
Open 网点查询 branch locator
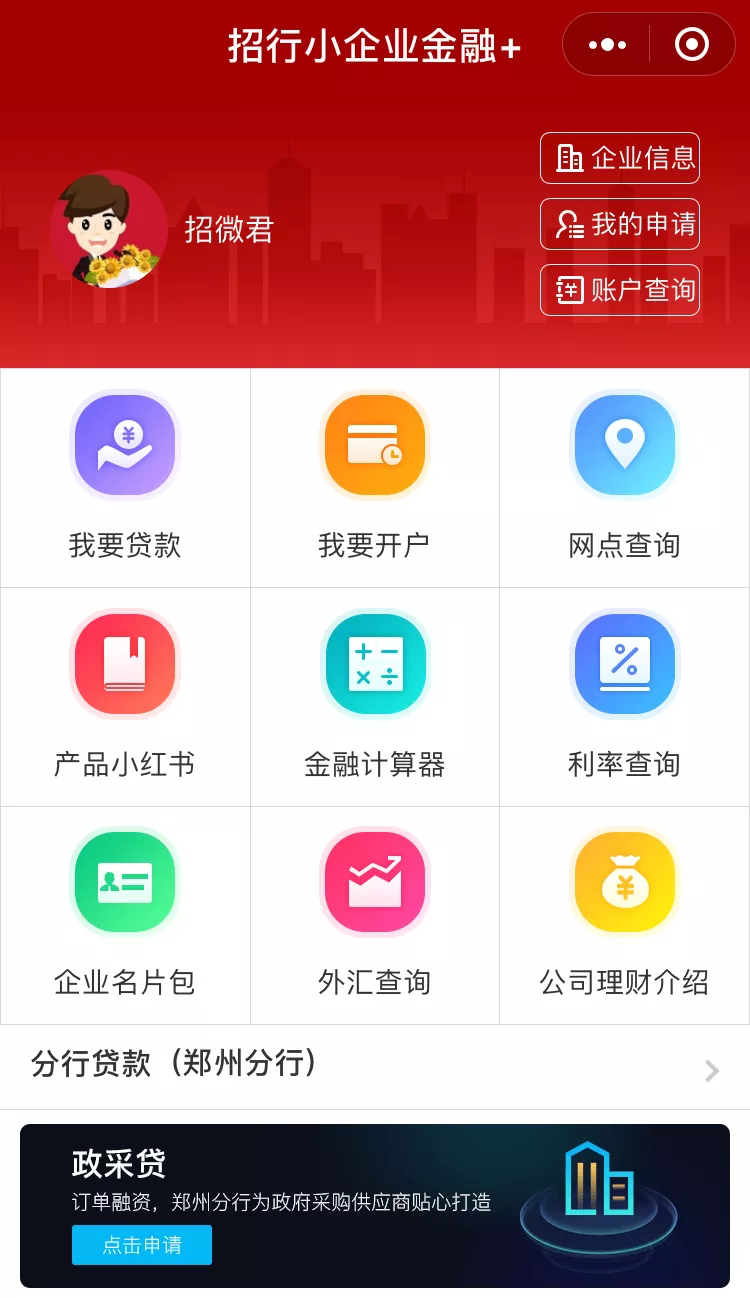(x=625, y=478)
